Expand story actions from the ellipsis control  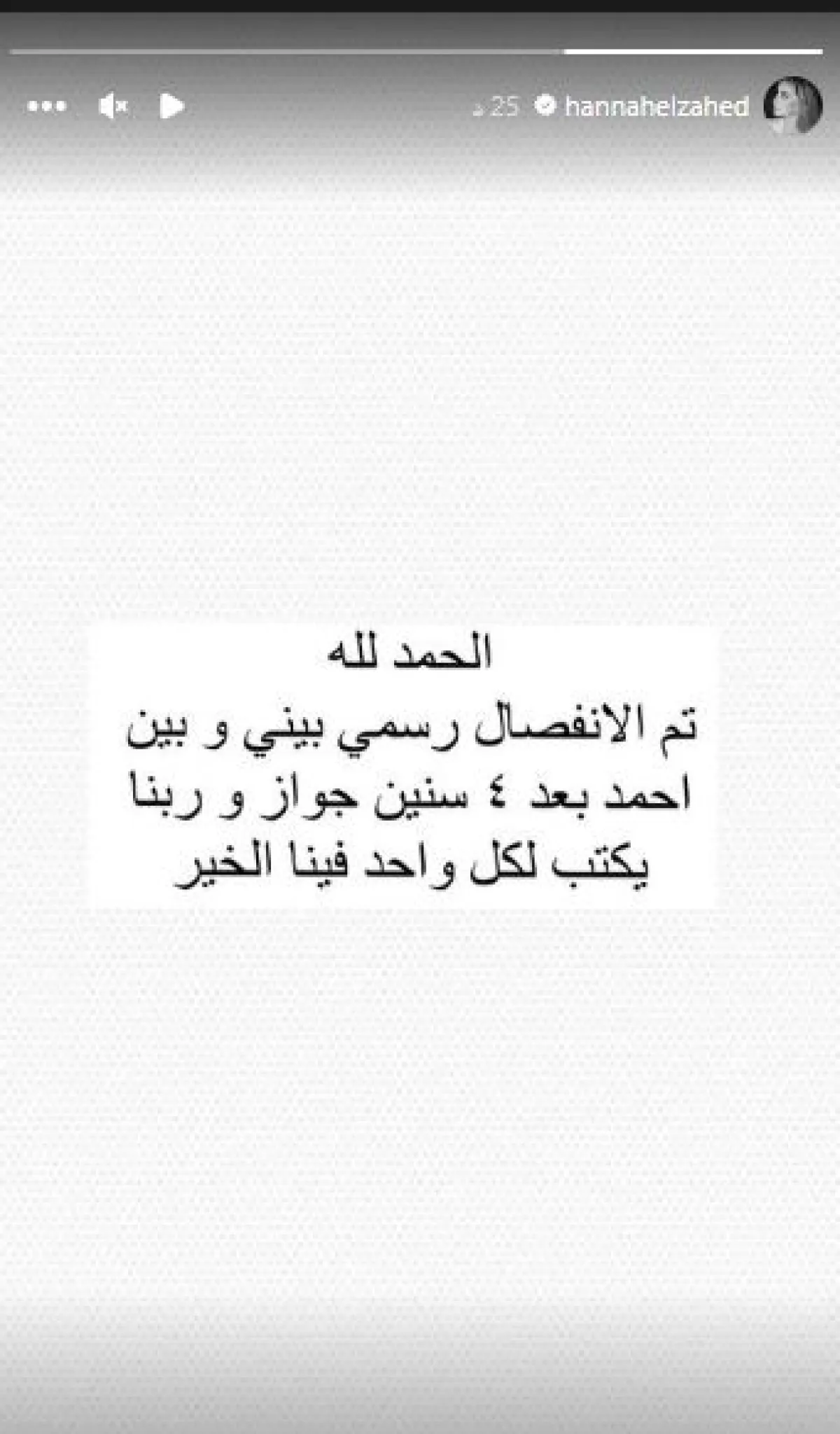(x=48, y=106)
